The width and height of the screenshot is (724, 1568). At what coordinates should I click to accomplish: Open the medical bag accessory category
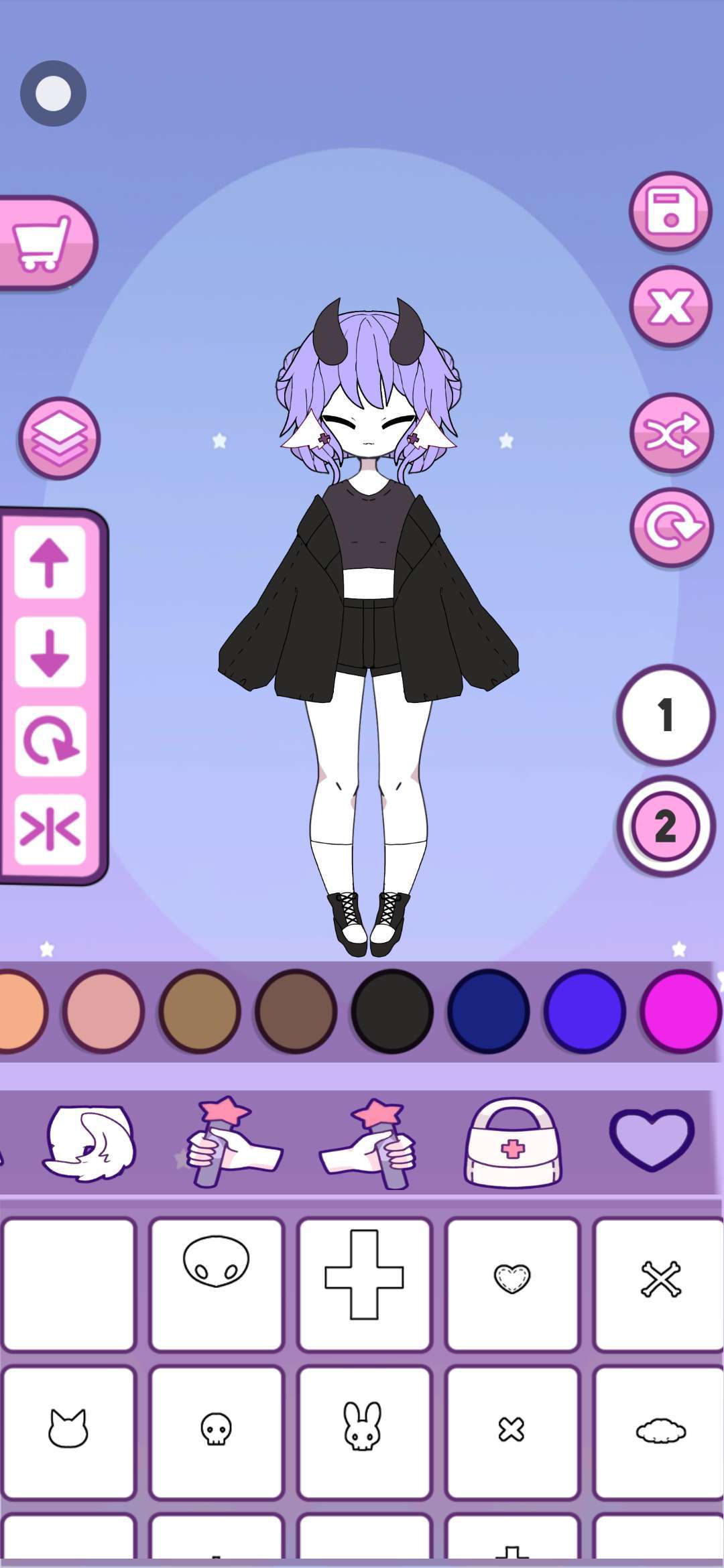513,1142
